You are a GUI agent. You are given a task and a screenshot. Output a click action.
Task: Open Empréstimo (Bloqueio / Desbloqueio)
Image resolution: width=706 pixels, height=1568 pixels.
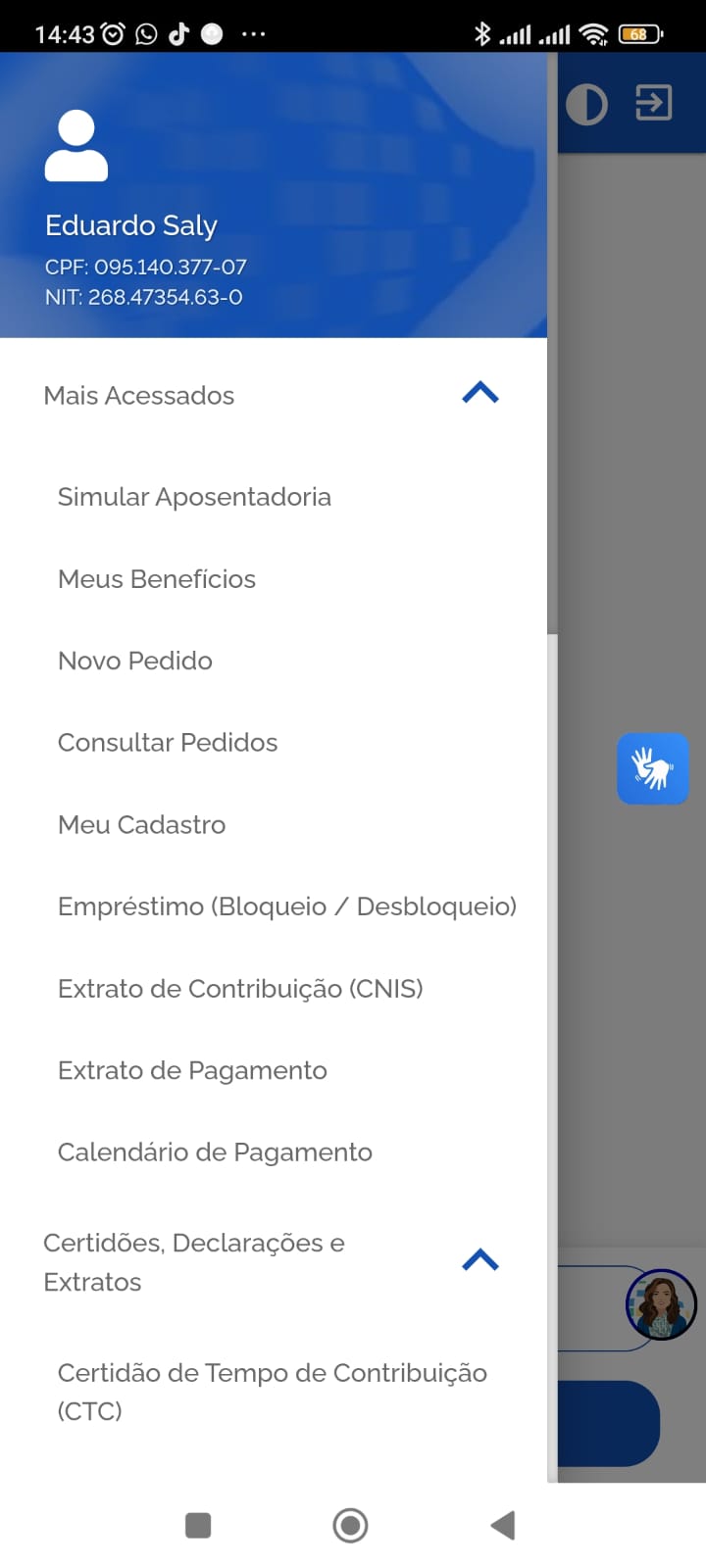(x=286, y=906)
